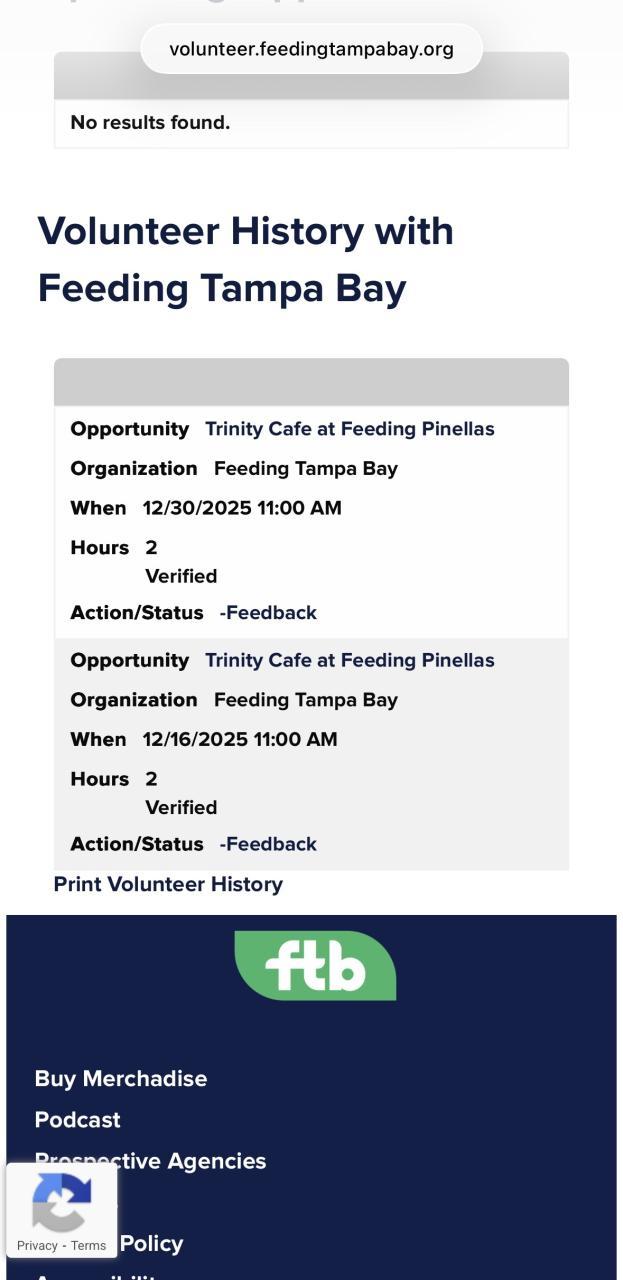Open the Buy Merchadise footer link
The width and height of the screenshot is (623, 1280).
[121, 1078]
